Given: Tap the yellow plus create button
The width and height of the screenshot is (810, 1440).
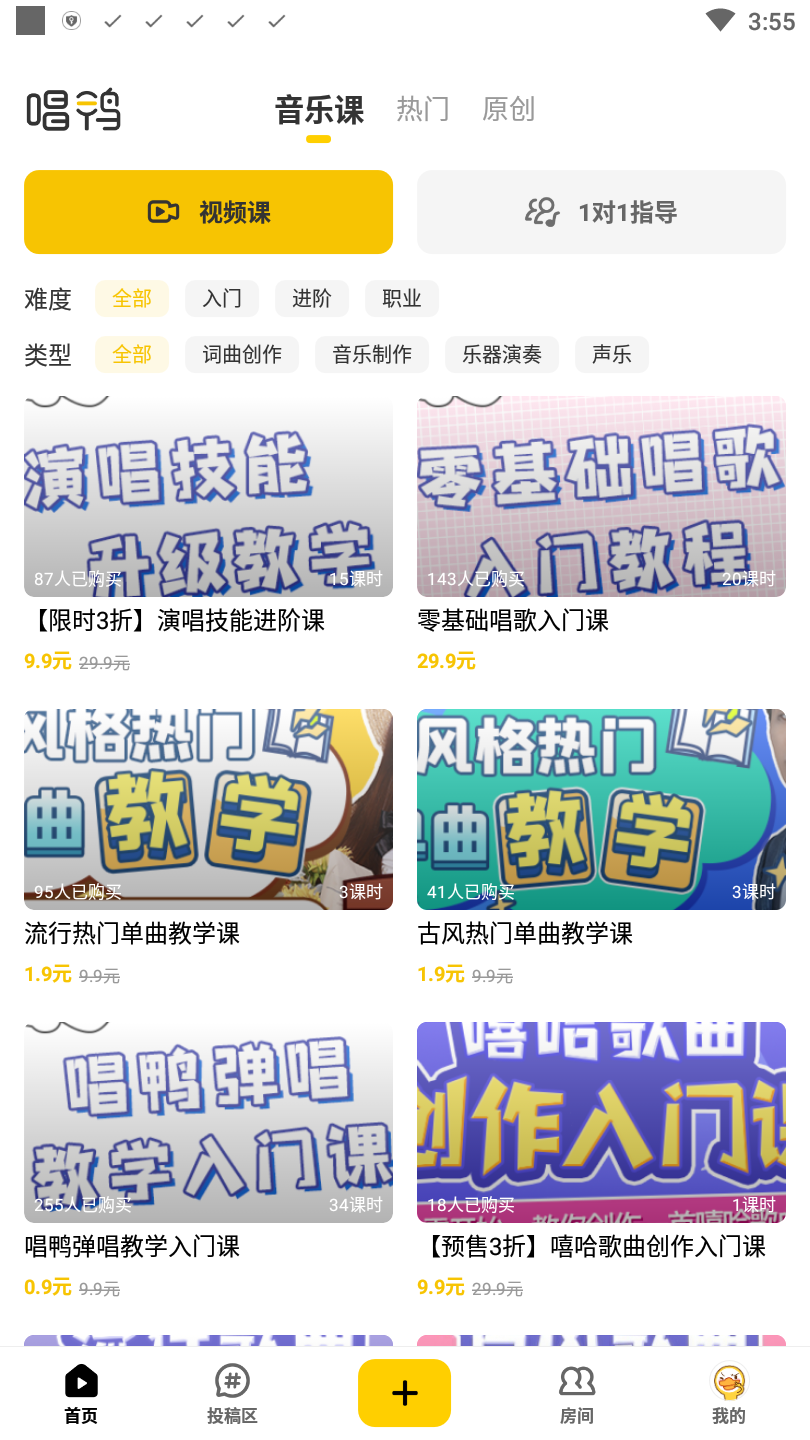Looking at the screenshot, I should (x=404, y=1392).
